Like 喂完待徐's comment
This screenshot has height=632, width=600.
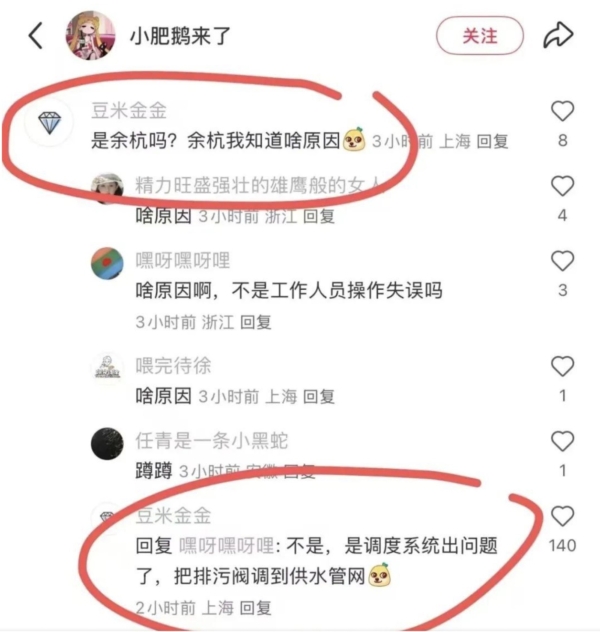pos(563,367)
